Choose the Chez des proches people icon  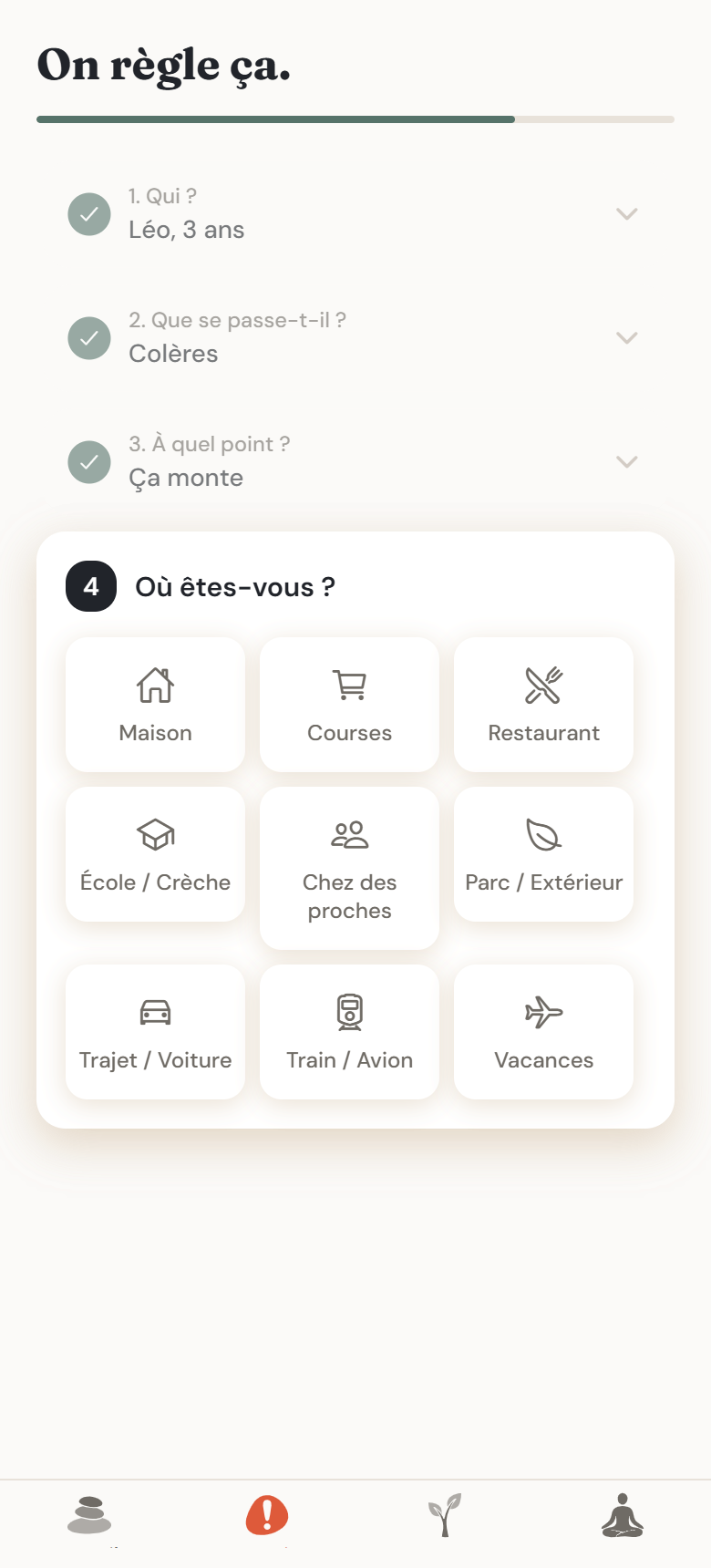tap(349, 832)
